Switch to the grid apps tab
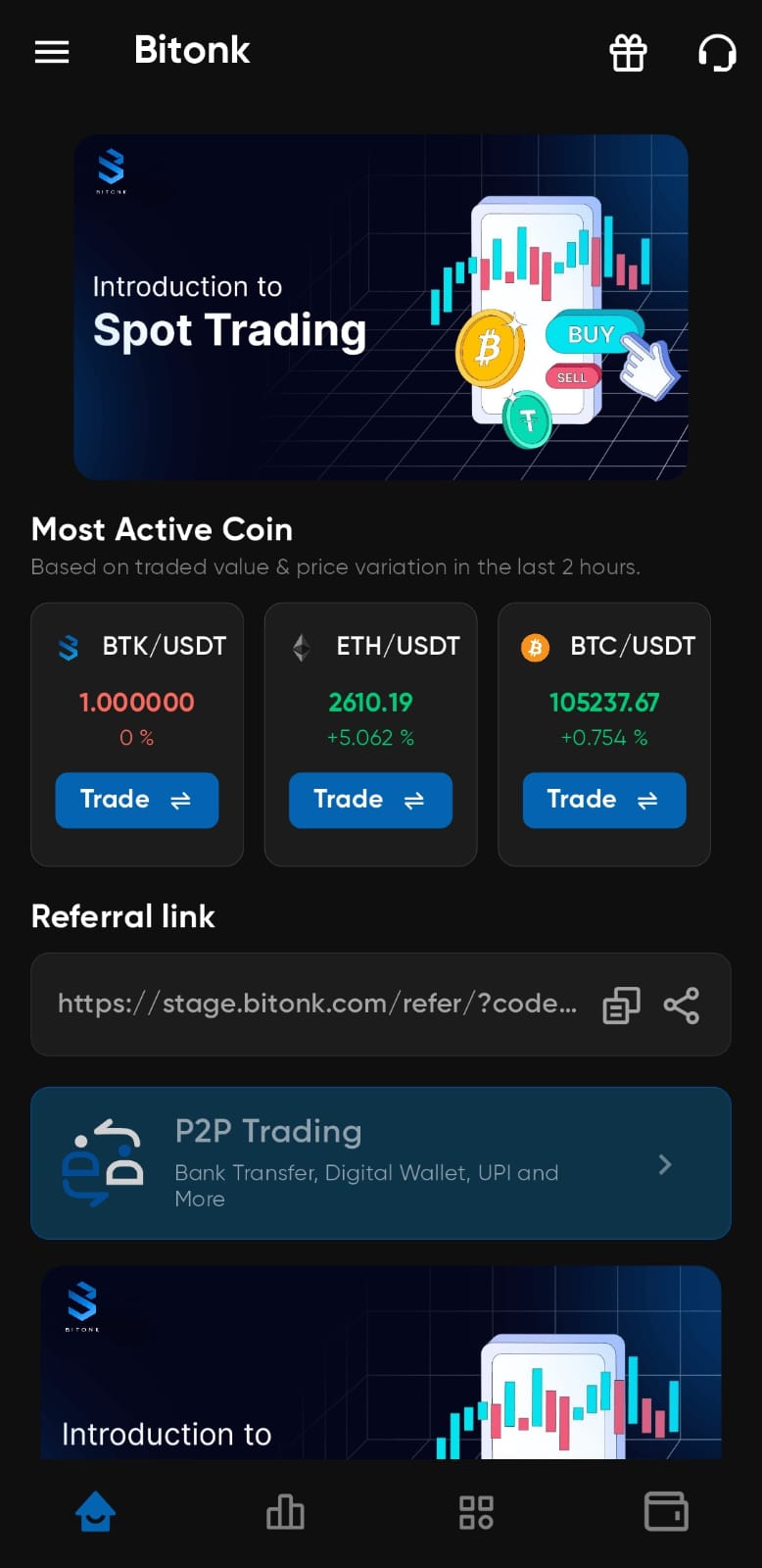 [476, 1511]
